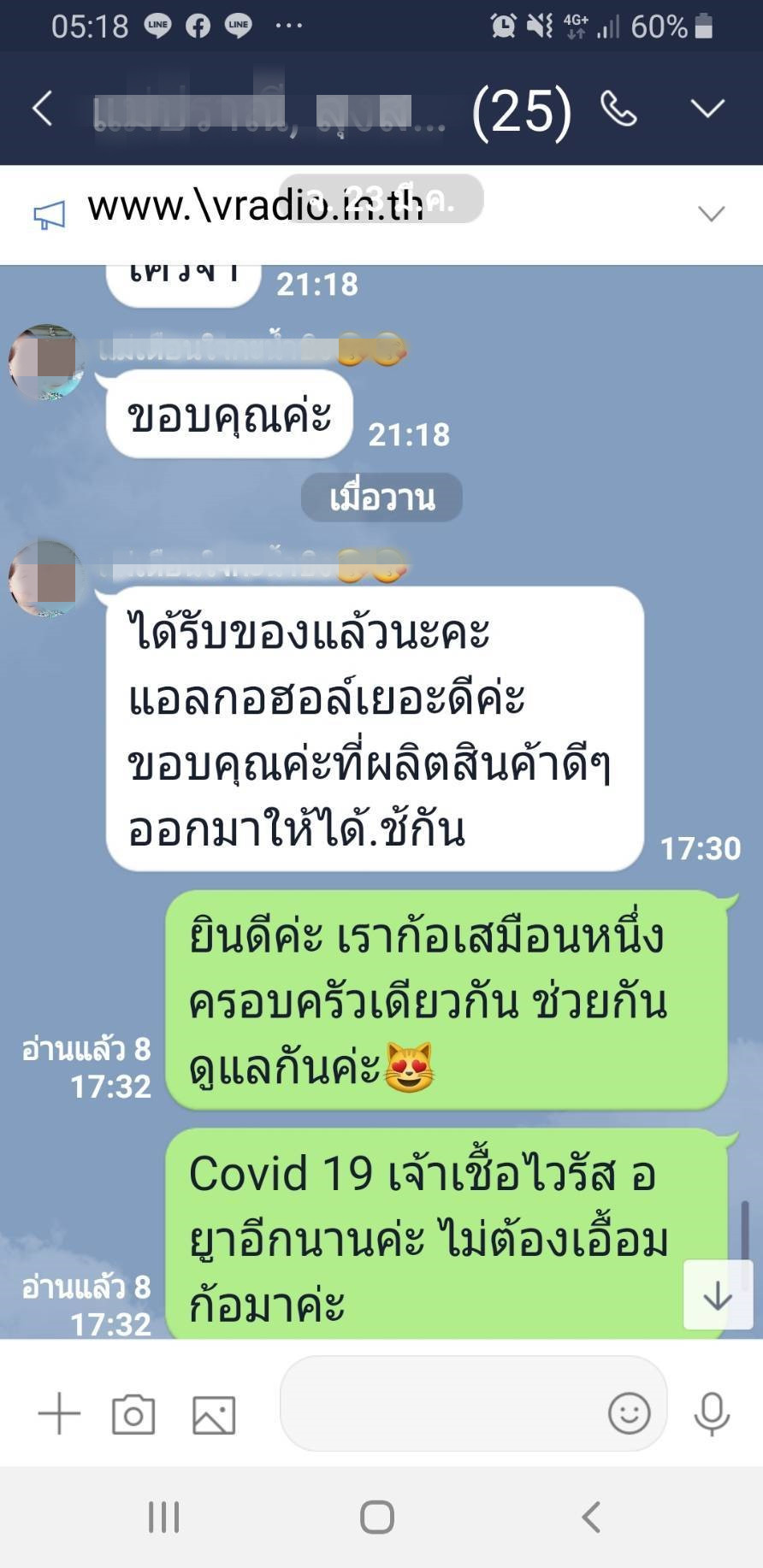Launch the camera to take a photo
The height and width of the screenshot is (1568, 763).
coord(133,1414)
